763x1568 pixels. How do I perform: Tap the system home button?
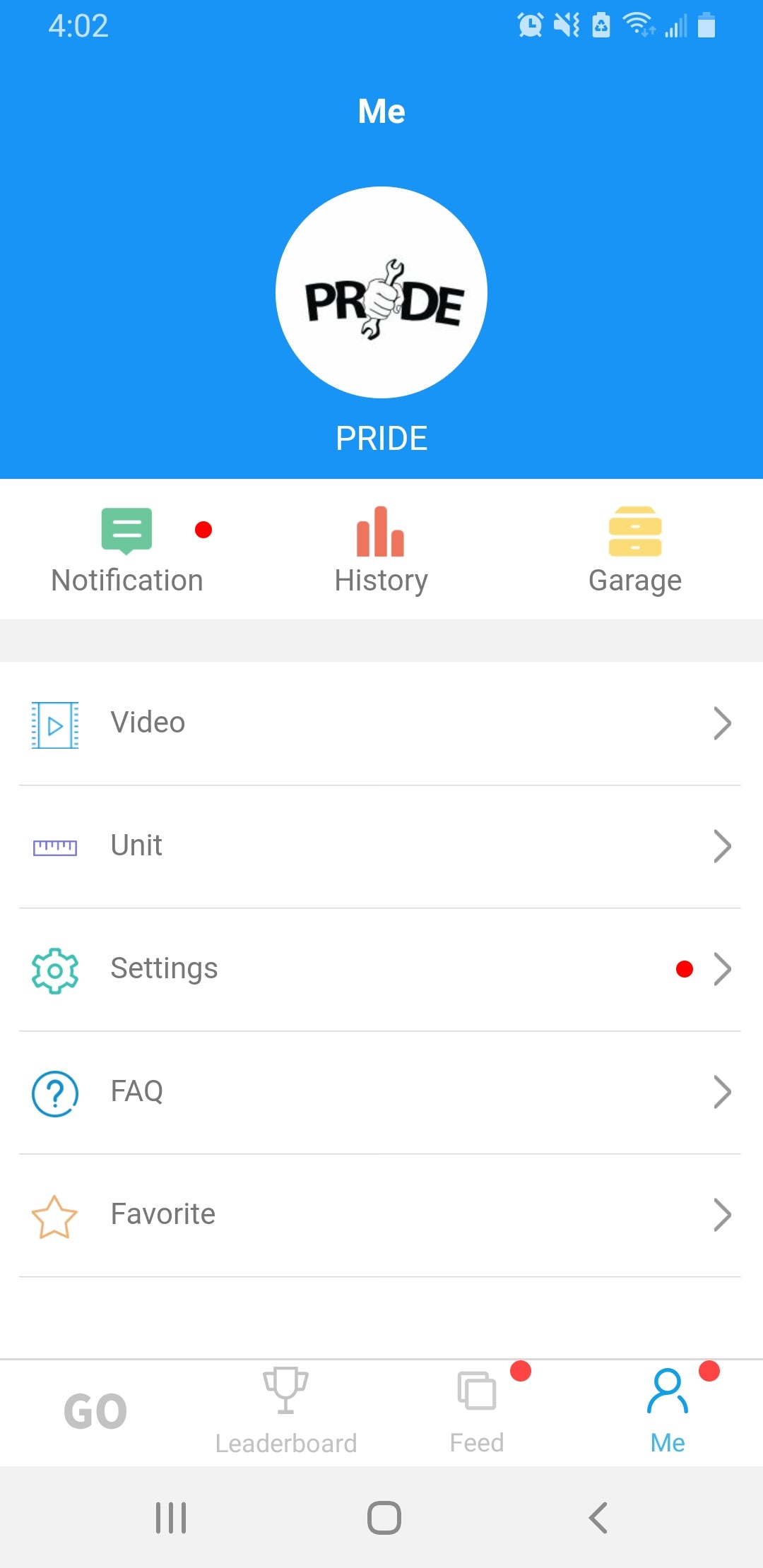pos(384,1517)
